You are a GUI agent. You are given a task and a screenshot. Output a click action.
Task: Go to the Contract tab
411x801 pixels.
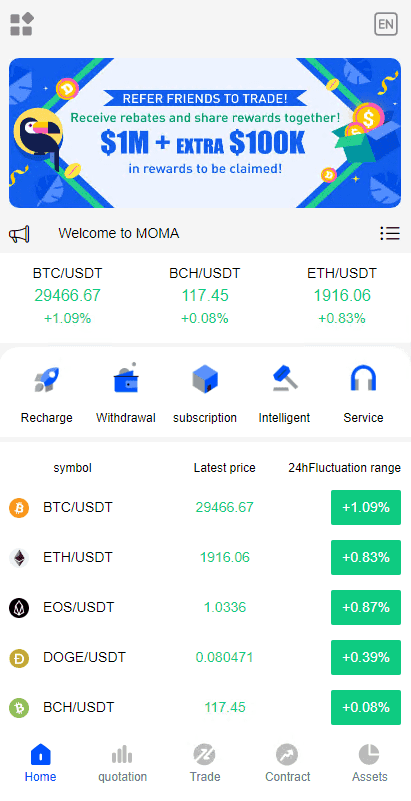click(287, 764)
